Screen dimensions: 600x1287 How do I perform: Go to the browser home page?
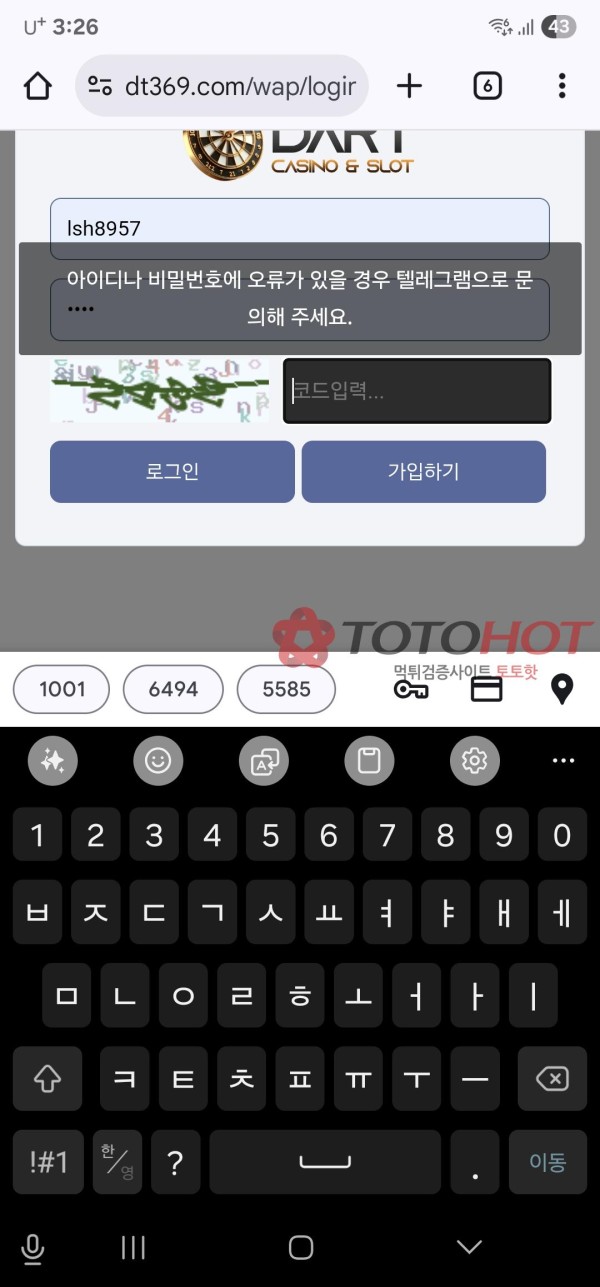point(37,87)
